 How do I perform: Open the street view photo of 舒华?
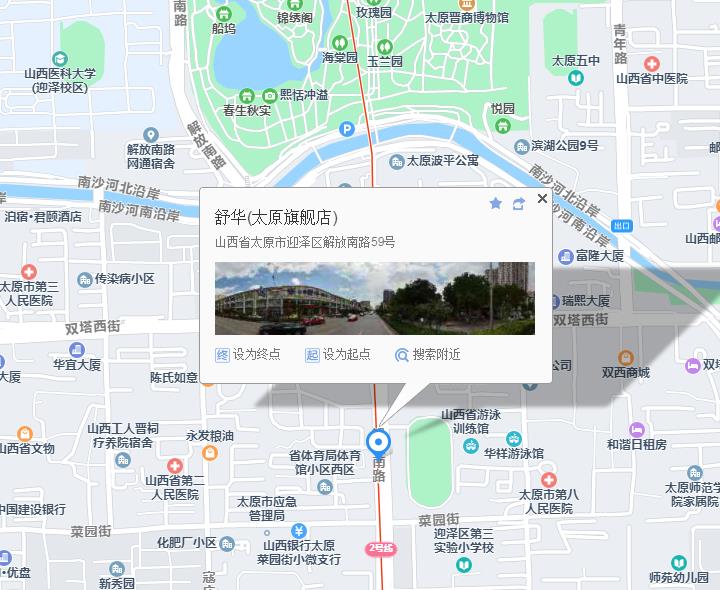point(374,298)
